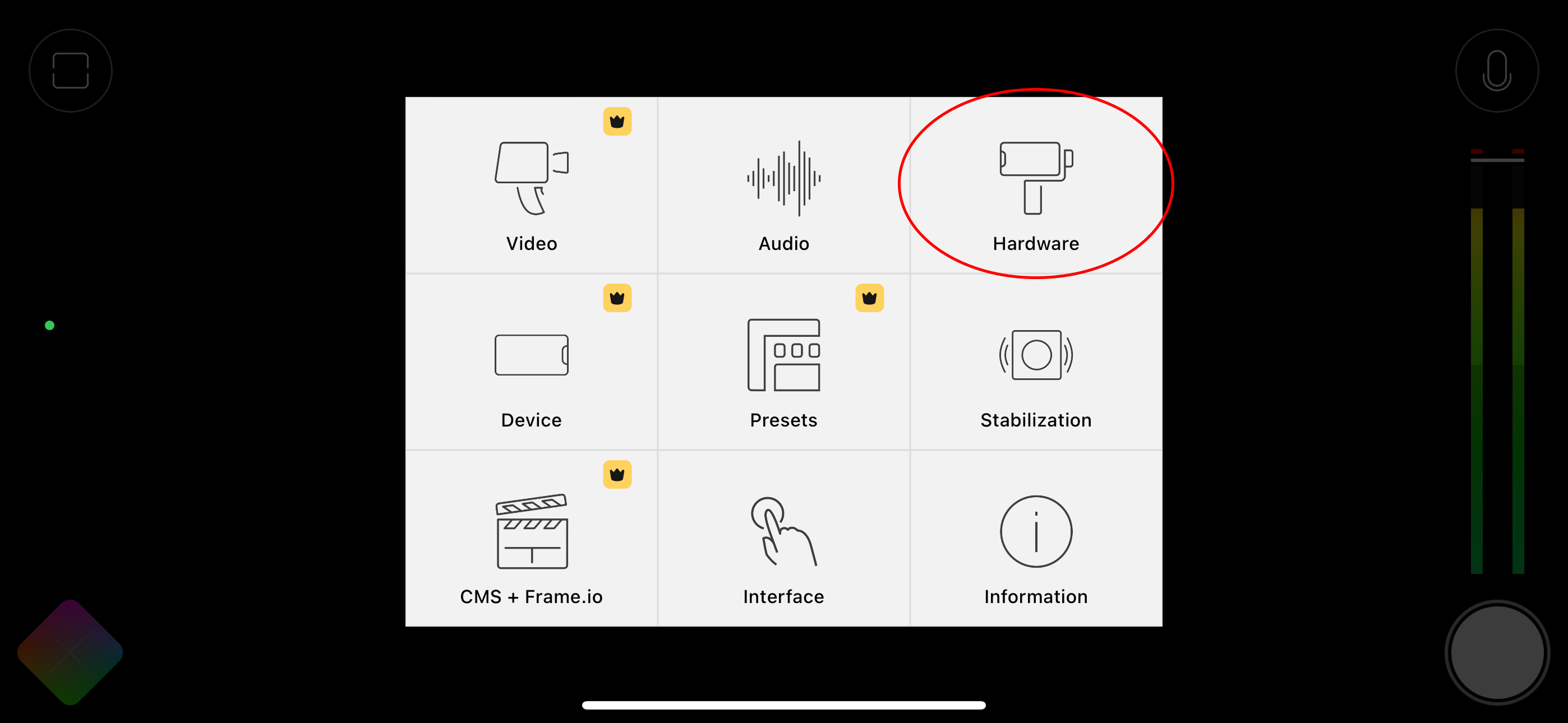Screen dimensions: 1568x723
Task: Open CMS + Frame.io settings
Action: (532, 539)
